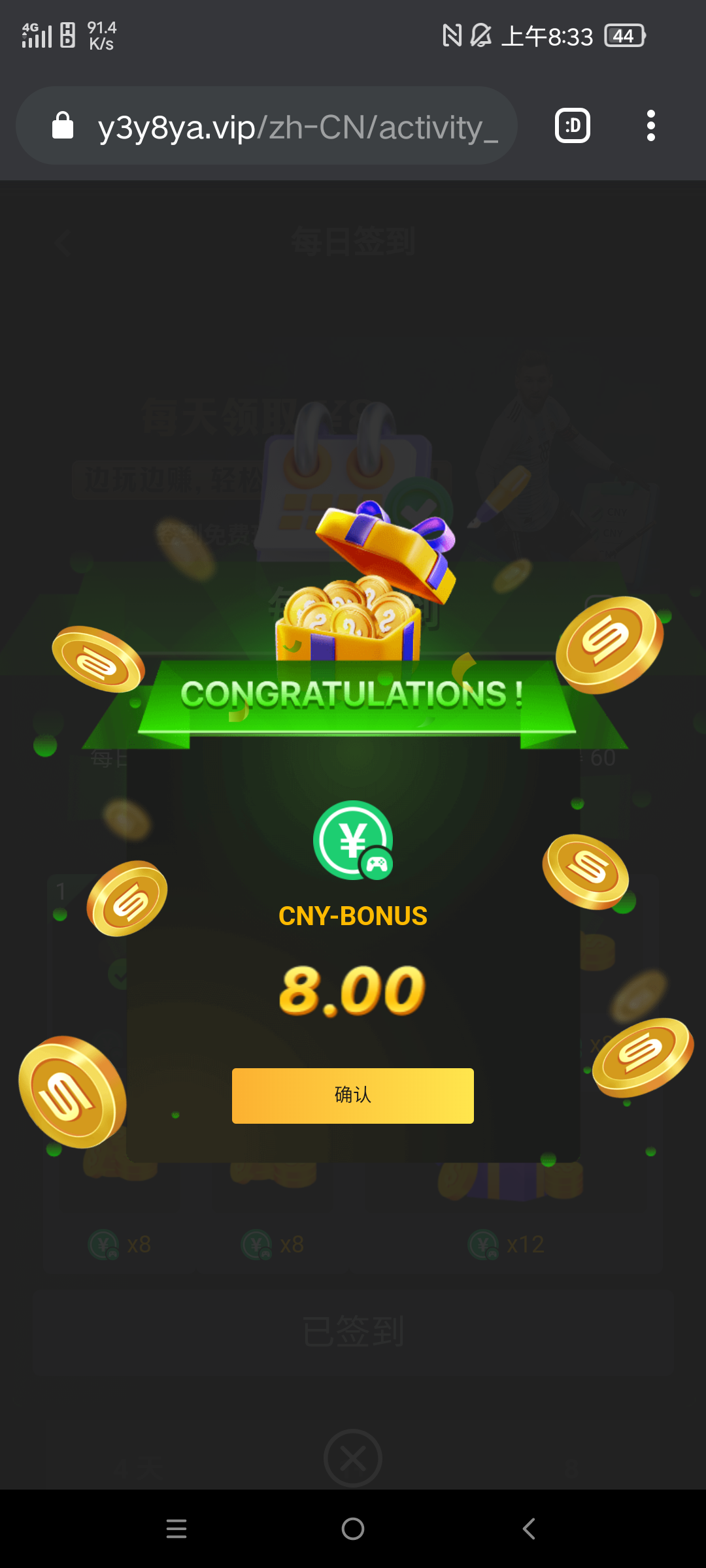The width and height of the screenshot is (706, 1568).
Task: Open the browser overflow menu
Action: point(650,125)
